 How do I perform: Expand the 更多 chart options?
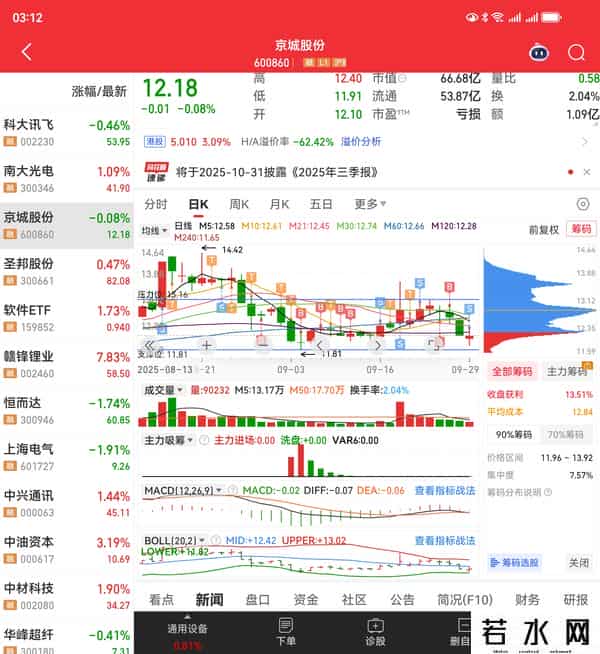[x=371, y=204]
